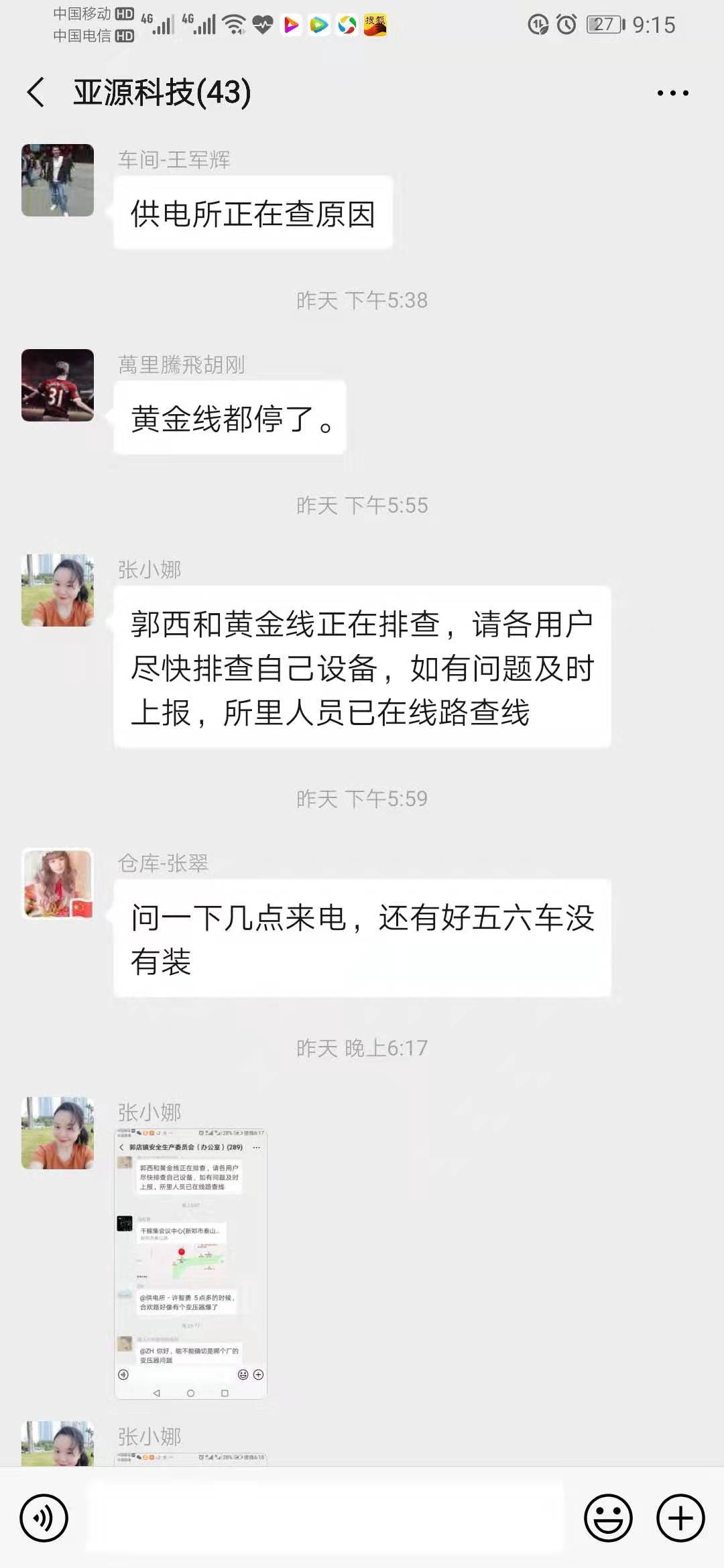Open the group chat overflow menu
Viewport: 724px width, 1568px height.
(x=672, y=93)
